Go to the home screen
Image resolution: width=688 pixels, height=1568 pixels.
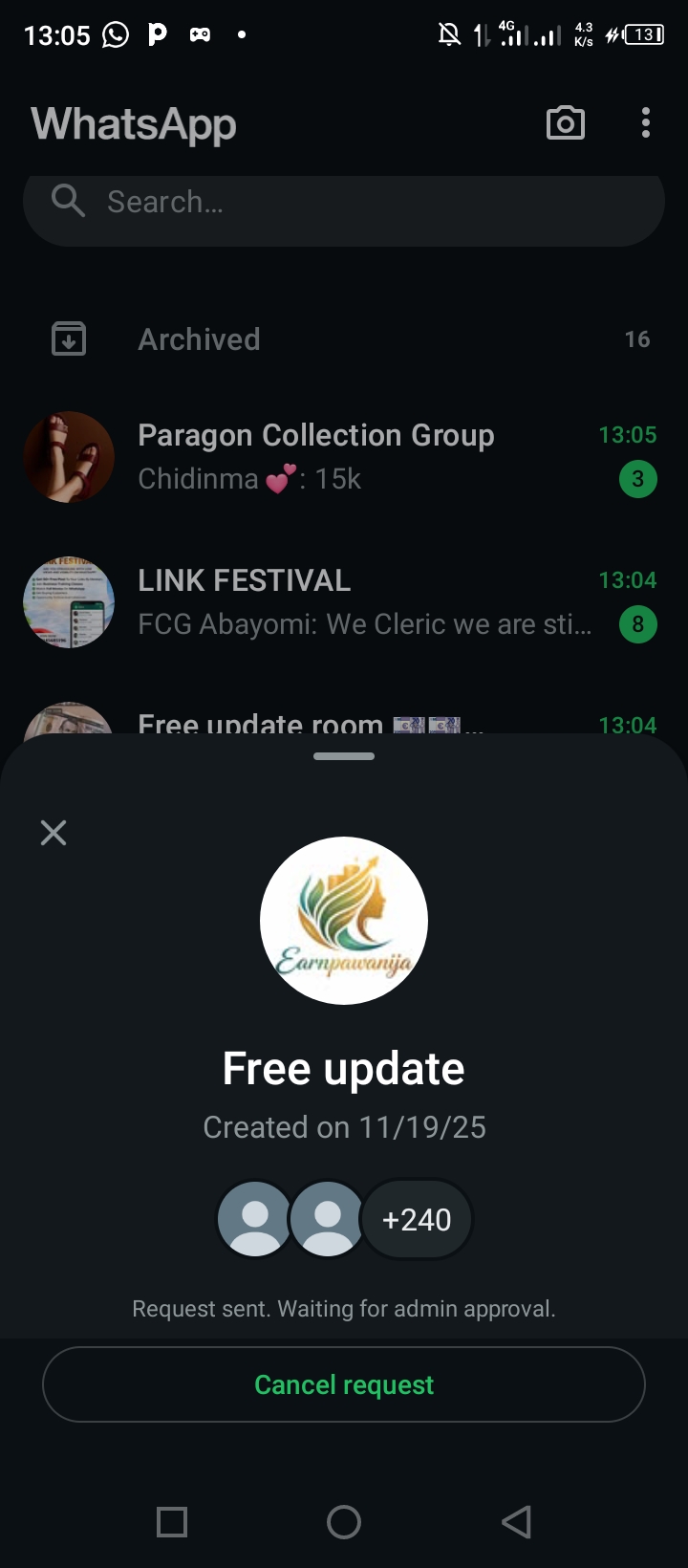pyautogui.click(x=344, y=1521)
